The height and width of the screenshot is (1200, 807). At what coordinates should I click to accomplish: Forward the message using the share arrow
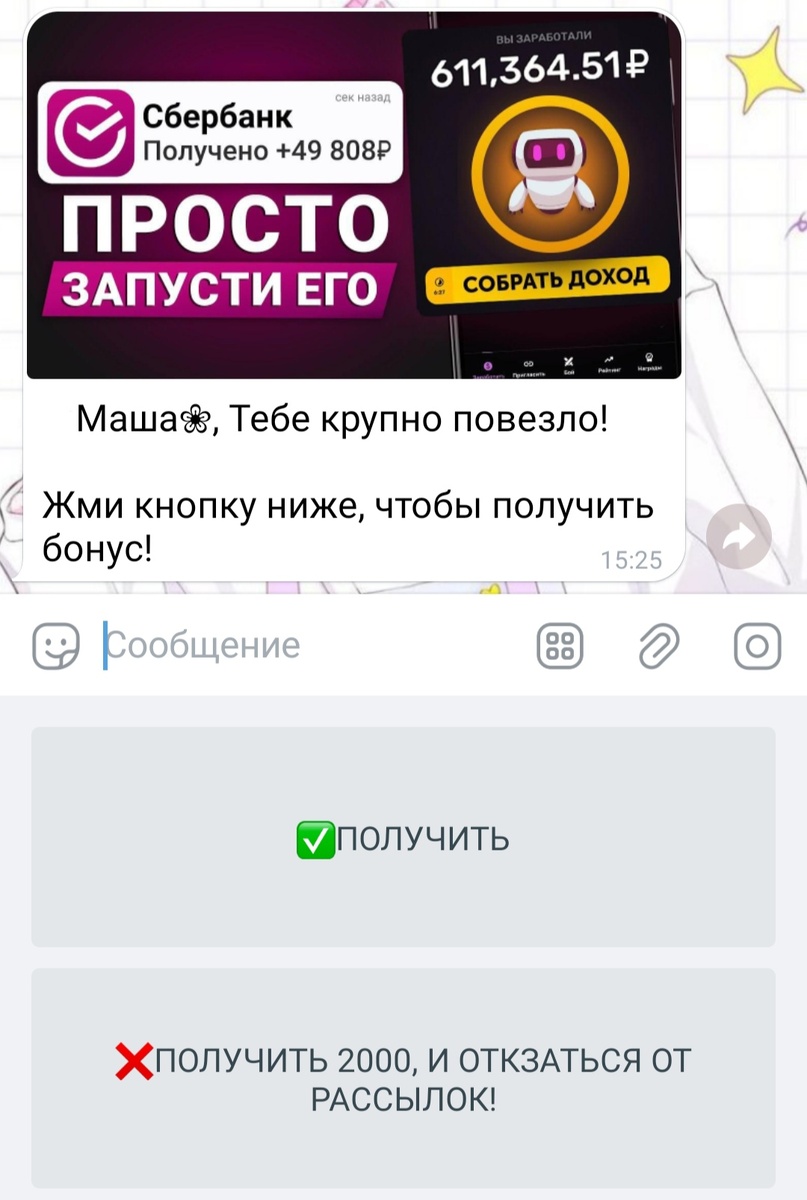click(x=738, y=537)
